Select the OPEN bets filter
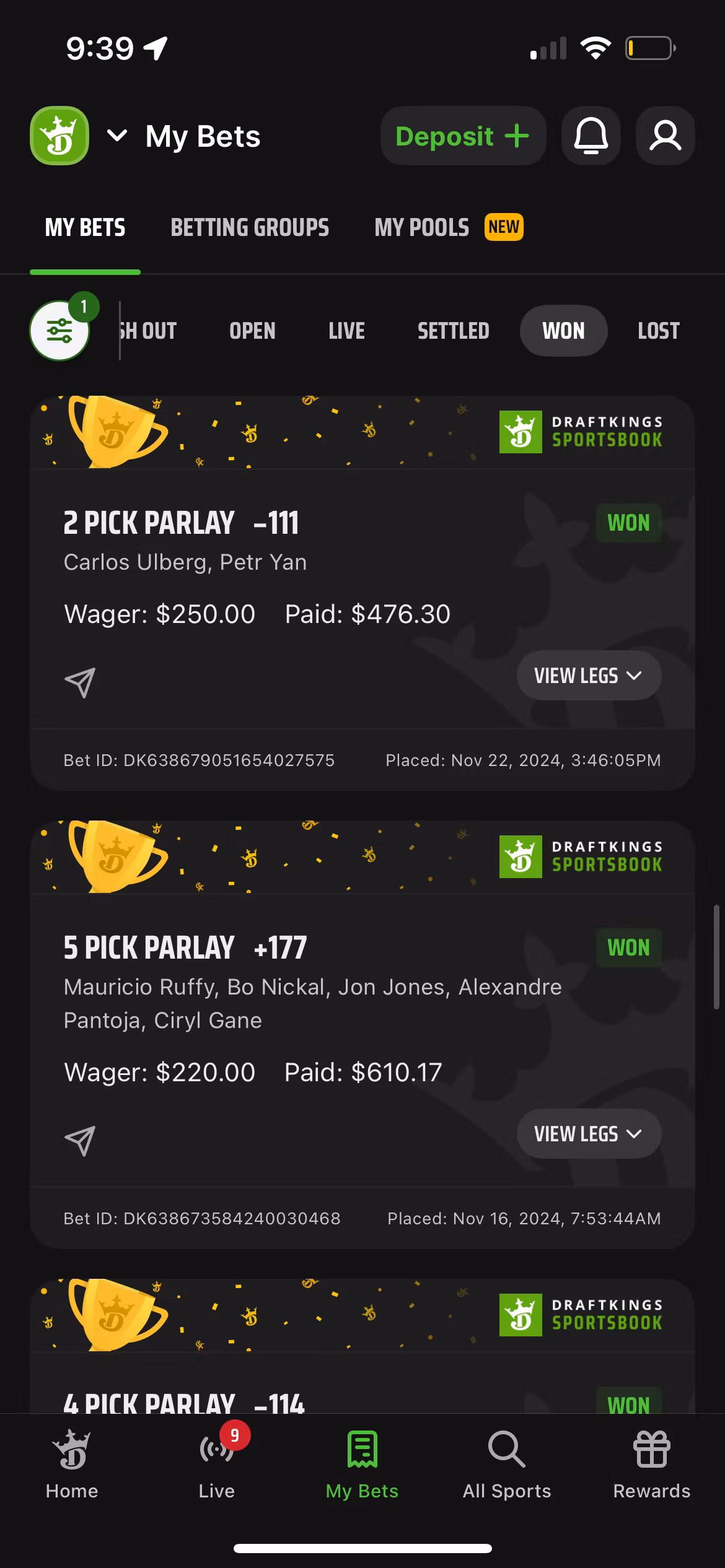Screen dimensions: 725x1568 click(x=252, y=331)
